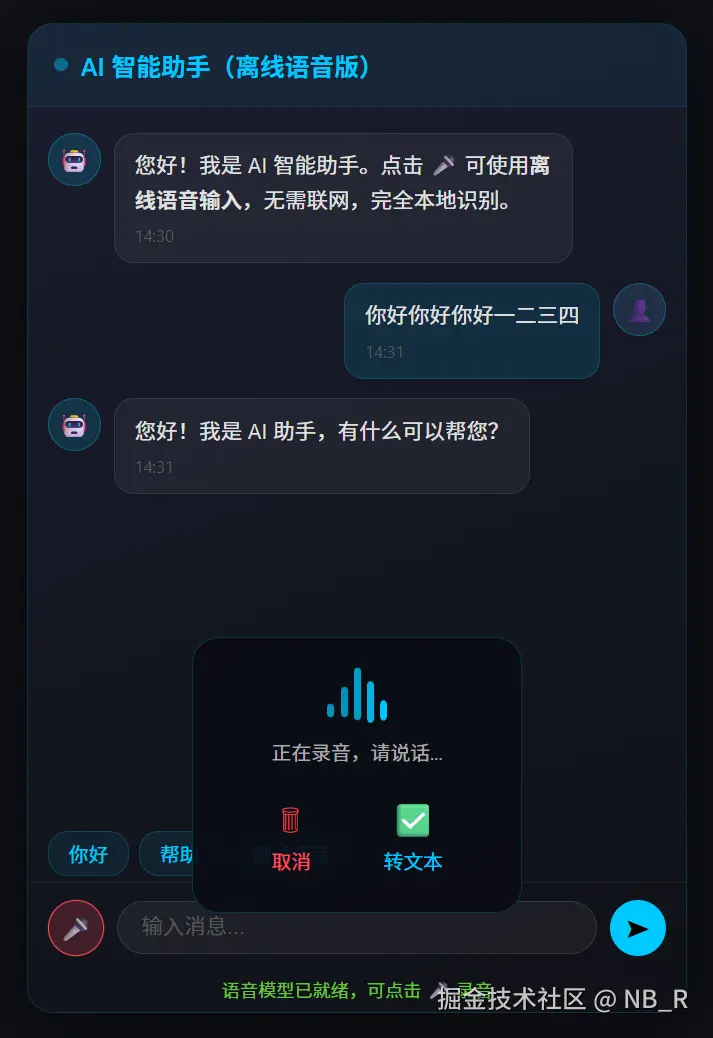Select the 你好 quick reply chip
The image size is (713, 1038).
[88, 854]
